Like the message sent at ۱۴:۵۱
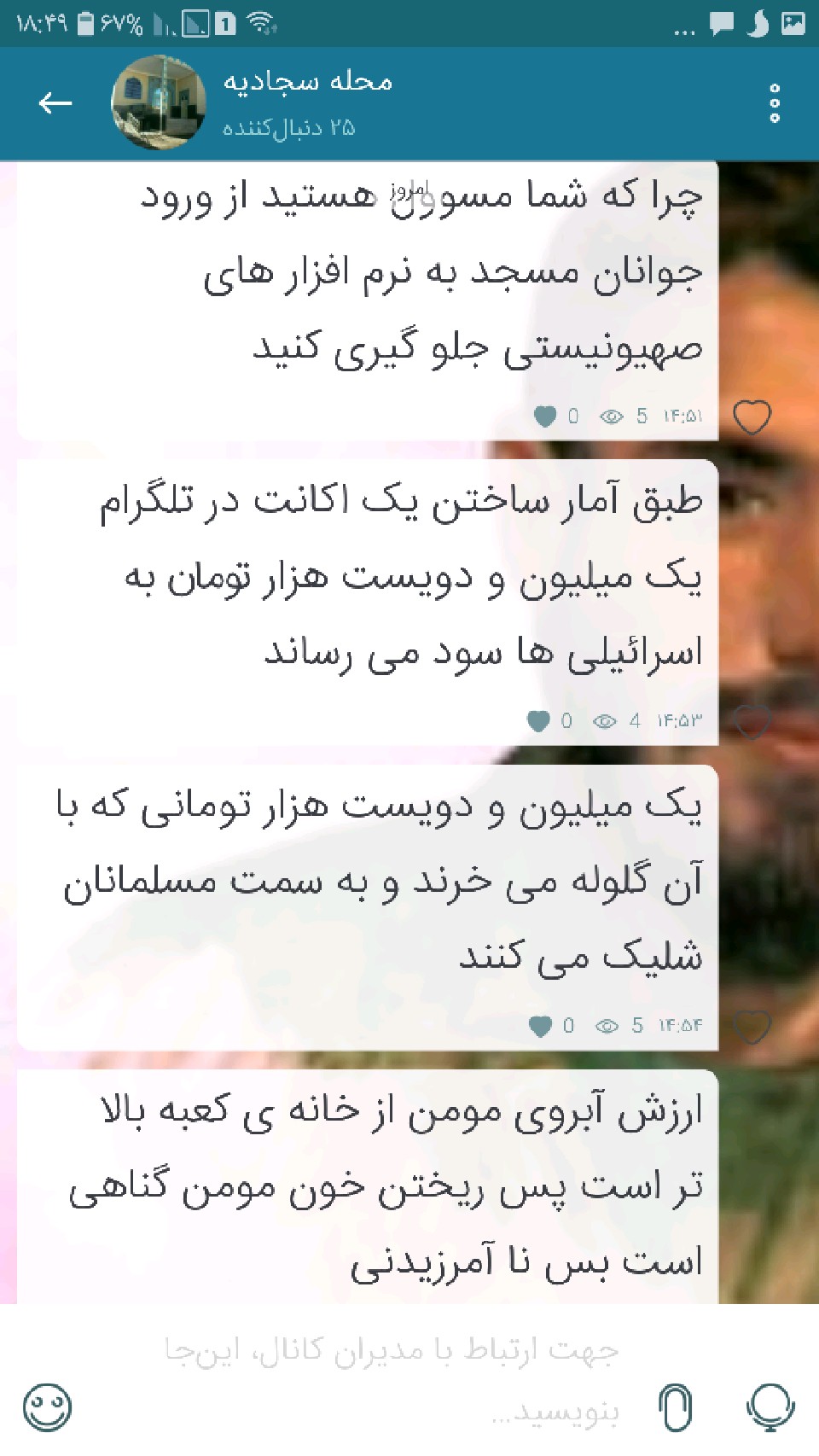Screen dimensions: 819x1456 tap(752, 416)
